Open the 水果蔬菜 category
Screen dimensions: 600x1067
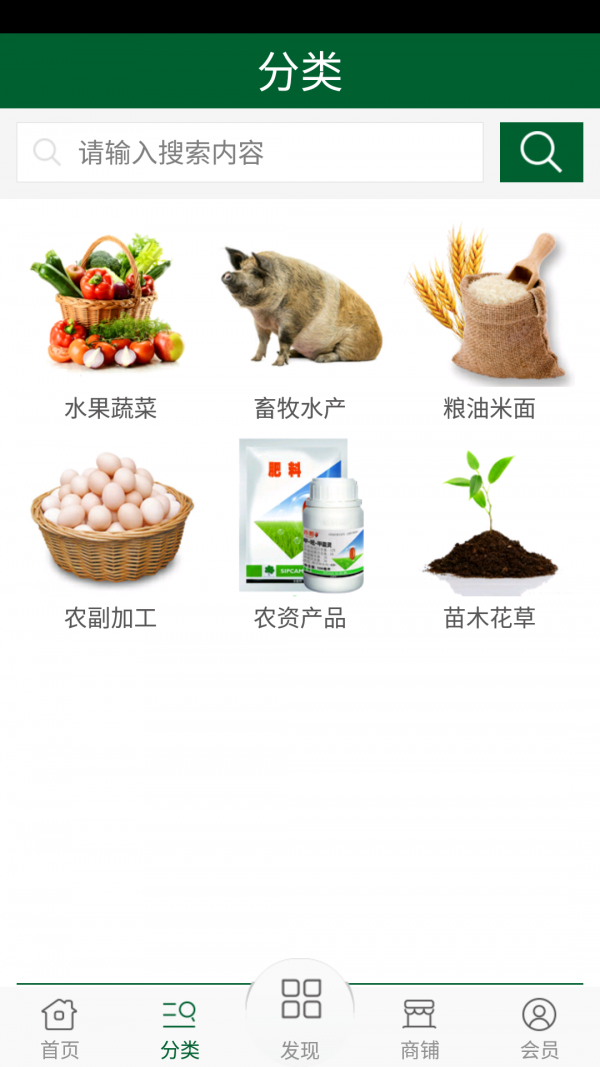point(110,325)
